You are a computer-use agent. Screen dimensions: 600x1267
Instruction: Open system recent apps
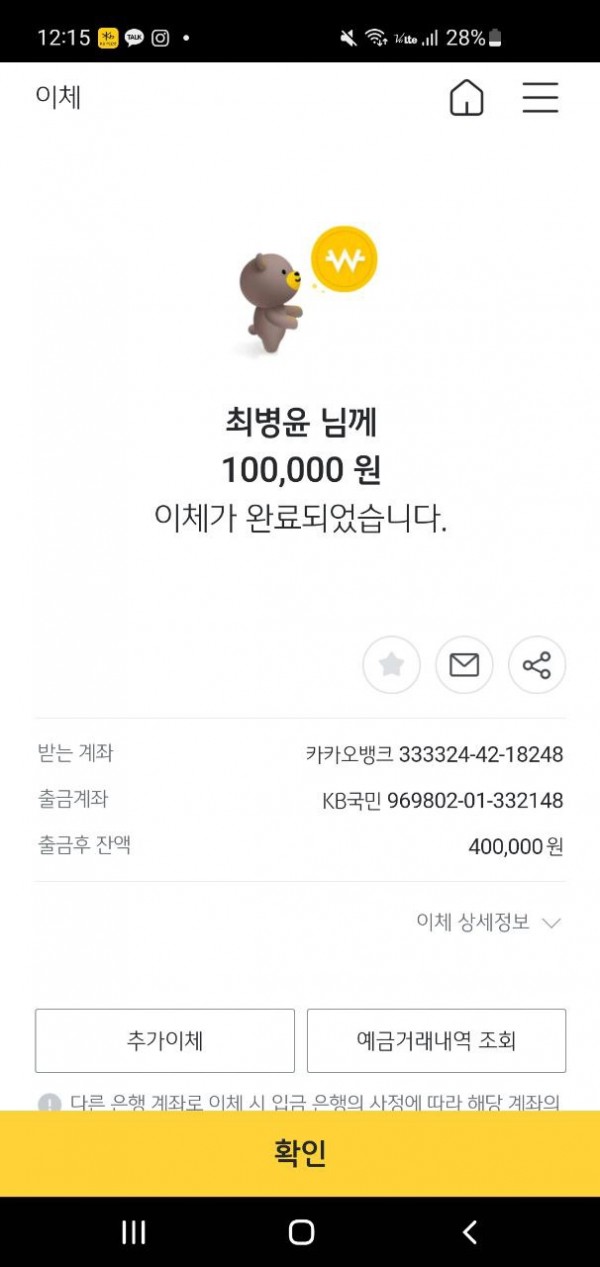point(133,1232)
